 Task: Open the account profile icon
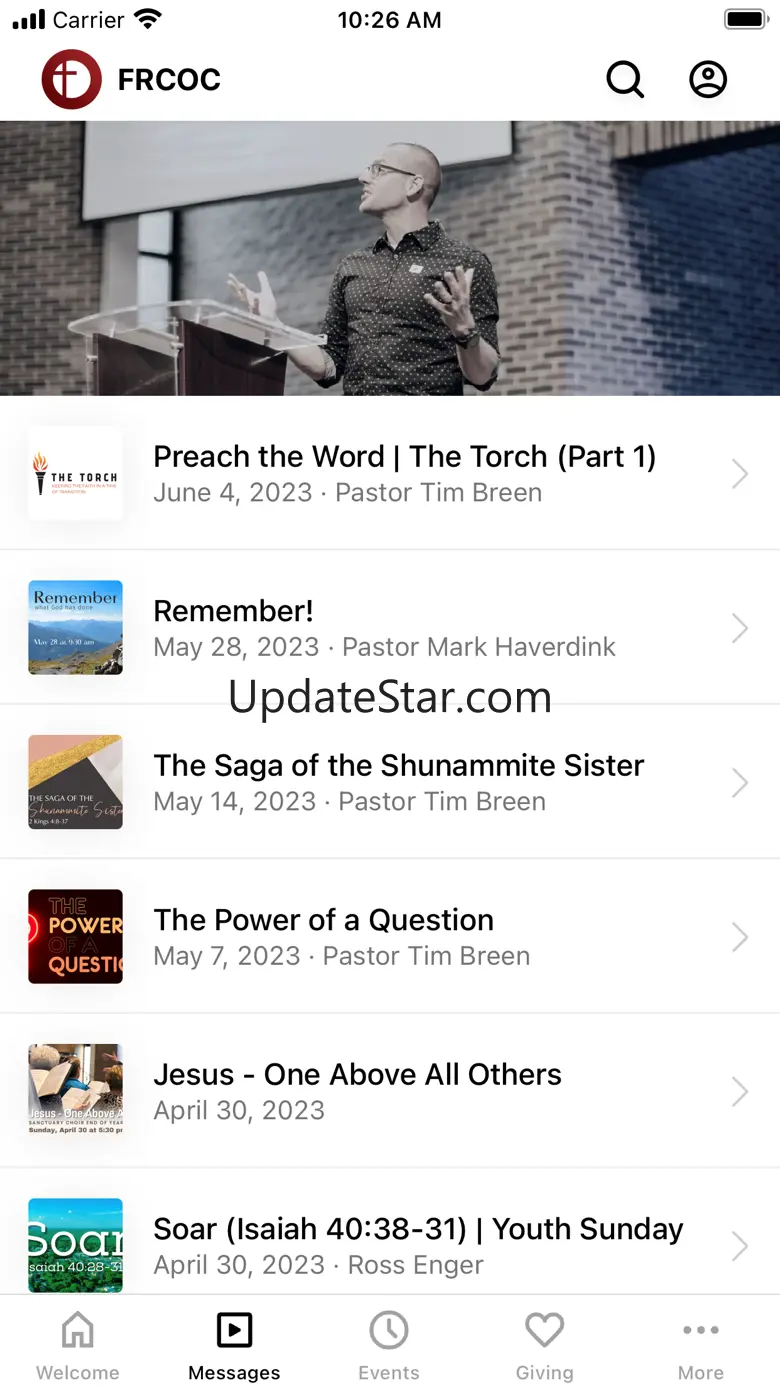(708, 79)
